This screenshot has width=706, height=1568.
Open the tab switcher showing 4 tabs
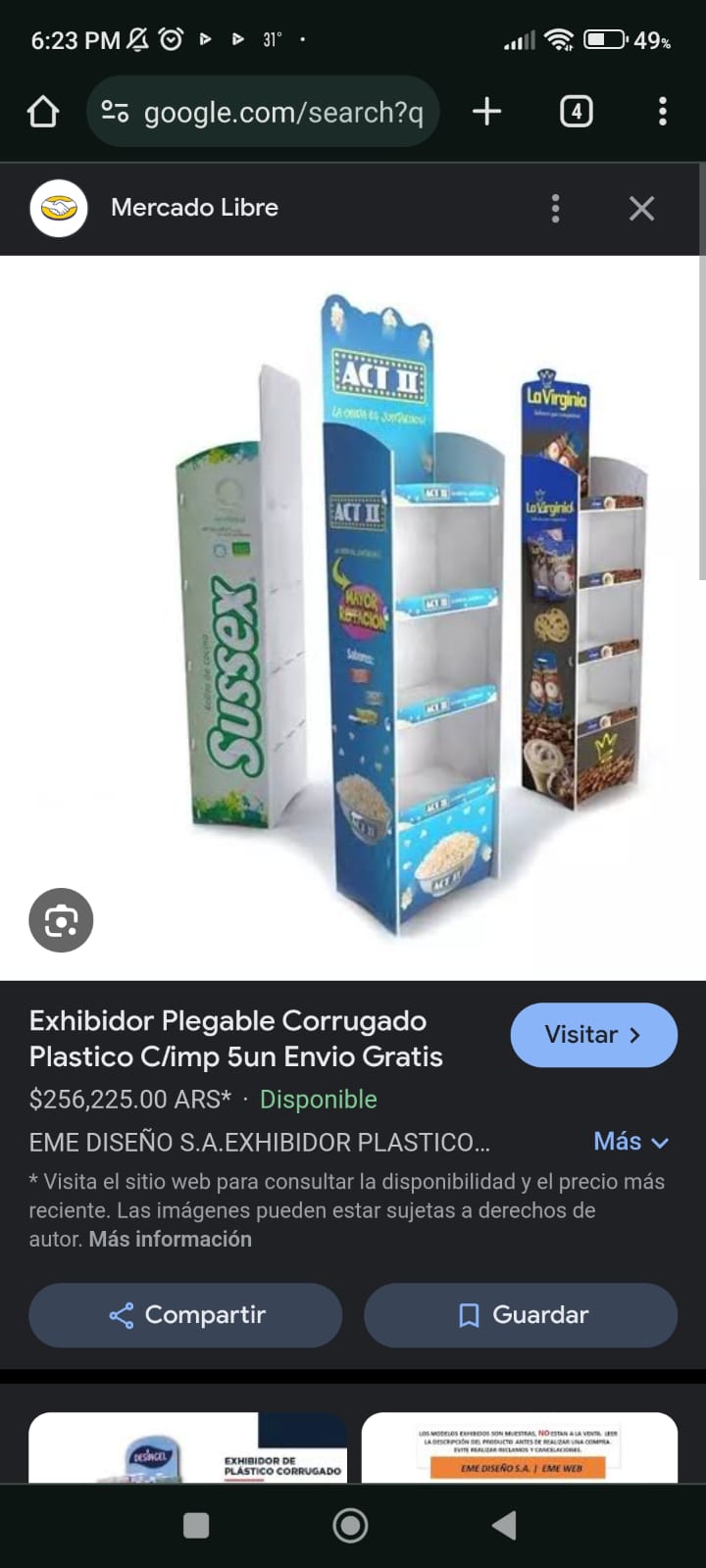click(x=577, y=112)
